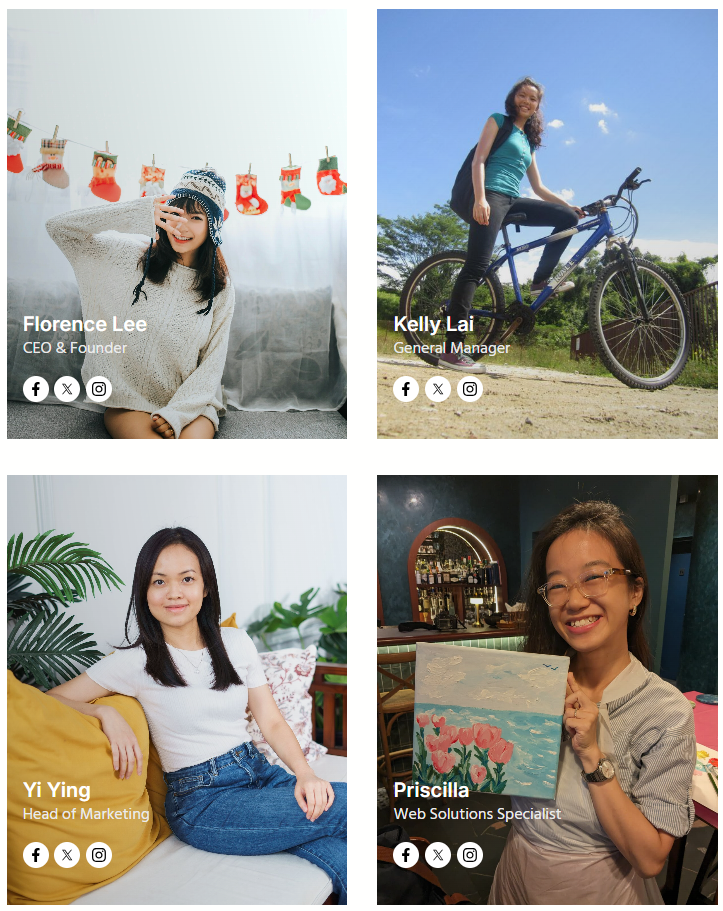Go to Priscilla's X profile
Image resolution: width=723 pixels, height=911 pixels.
438,855
